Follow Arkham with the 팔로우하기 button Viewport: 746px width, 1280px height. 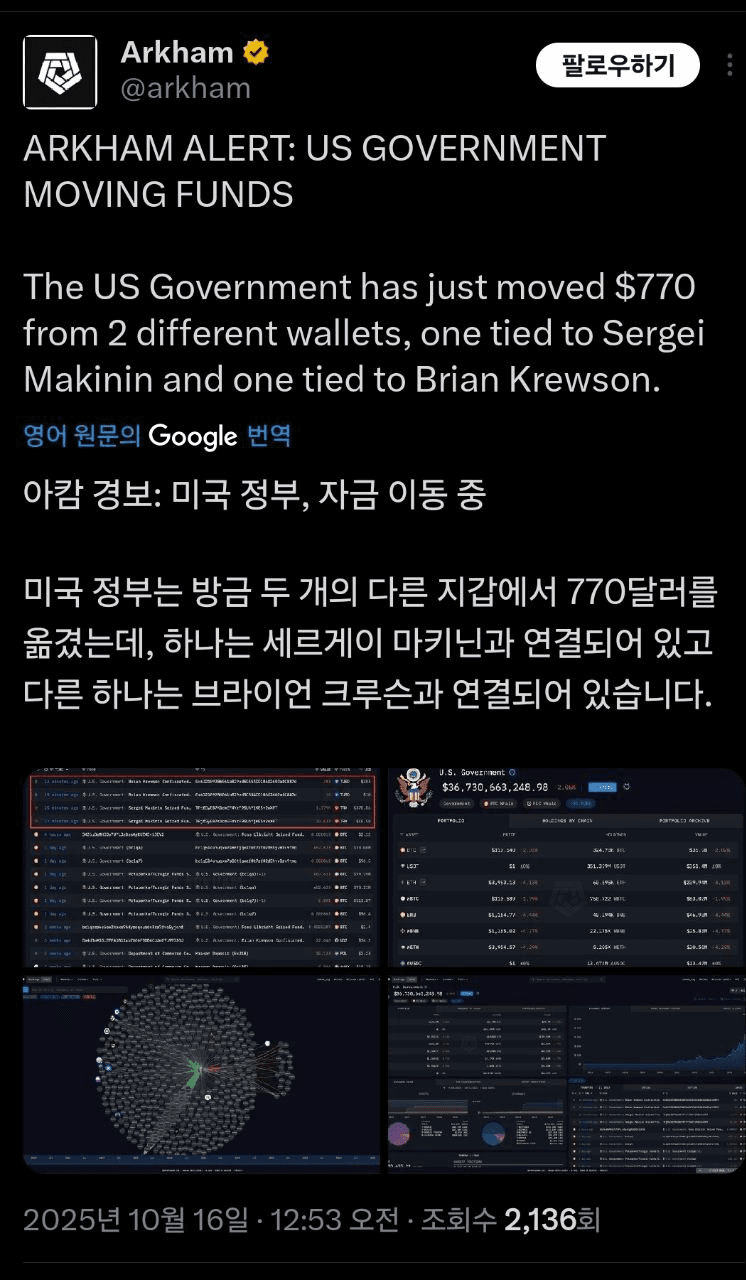(x=618, y=66)
